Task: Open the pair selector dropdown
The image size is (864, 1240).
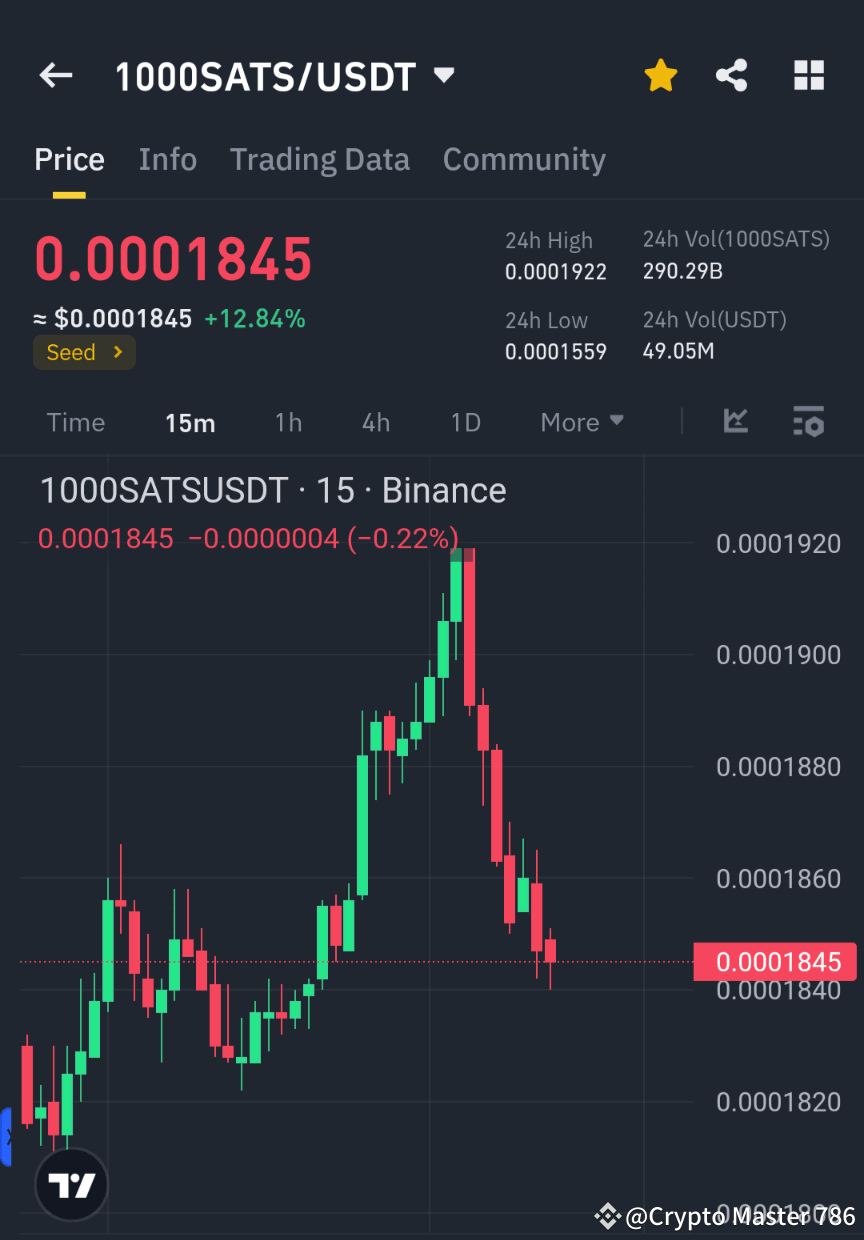Action: click(443, 75)
